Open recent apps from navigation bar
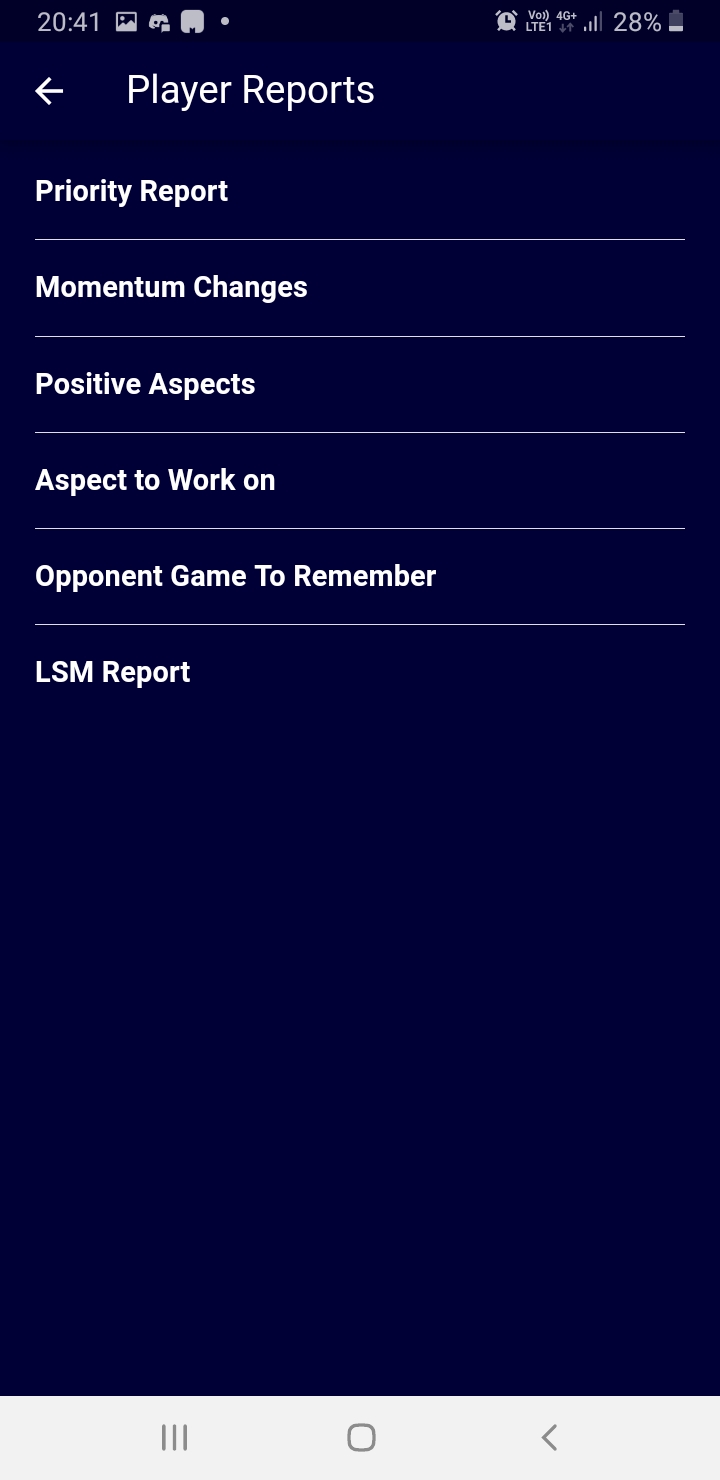The height and width of the screenshot is (1480, 720). [x=174, y=1437]
